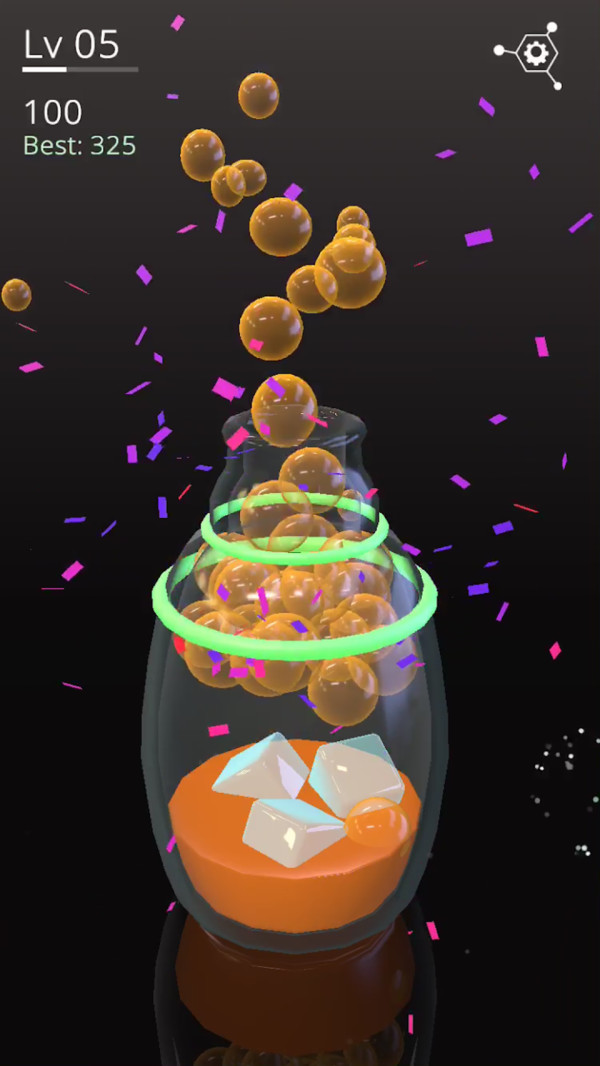Open the settings gear icon
600x1066 pixels.
coord(535,53)
